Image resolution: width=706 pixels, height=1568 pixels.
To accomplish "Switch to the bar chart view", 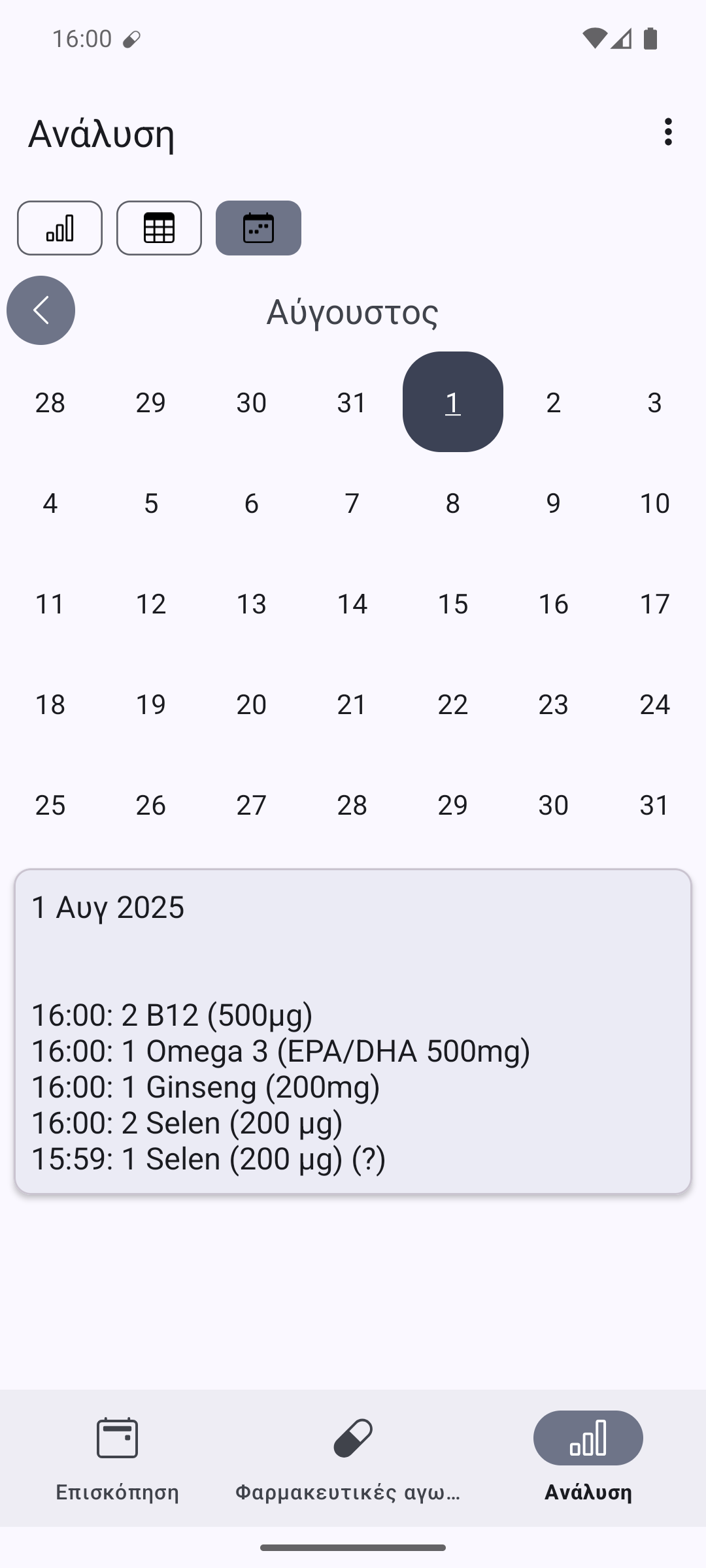I will click(59, 228).
